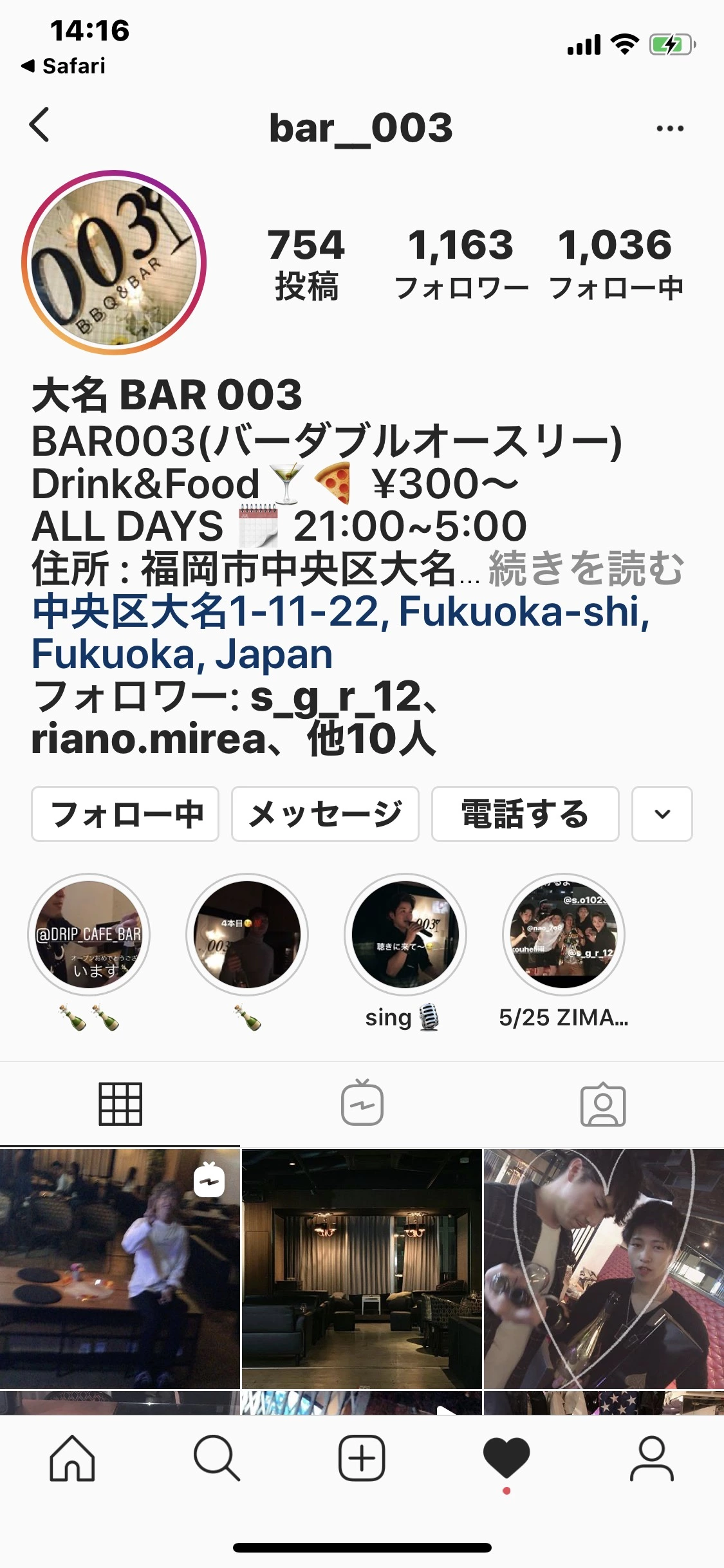Go to the Instagram home feed
The image size is (724, 1568).
click(72, 1459)
